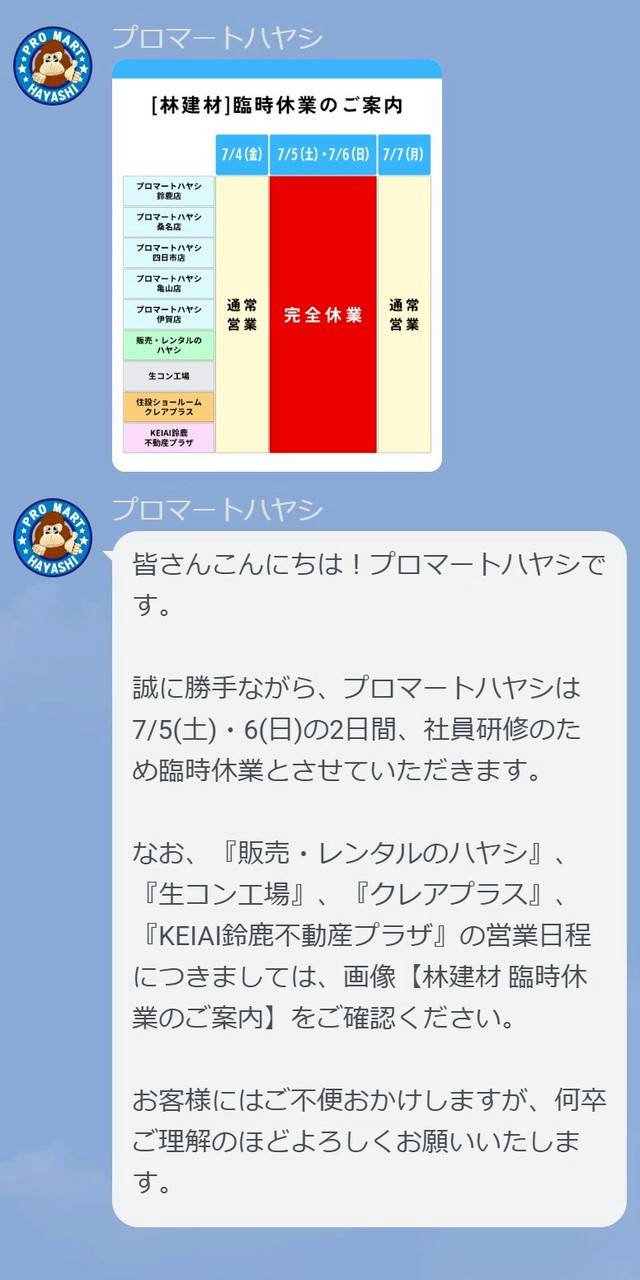
Task: Open the 臨時休業のご案内 image message
Action: coord(277,265)
